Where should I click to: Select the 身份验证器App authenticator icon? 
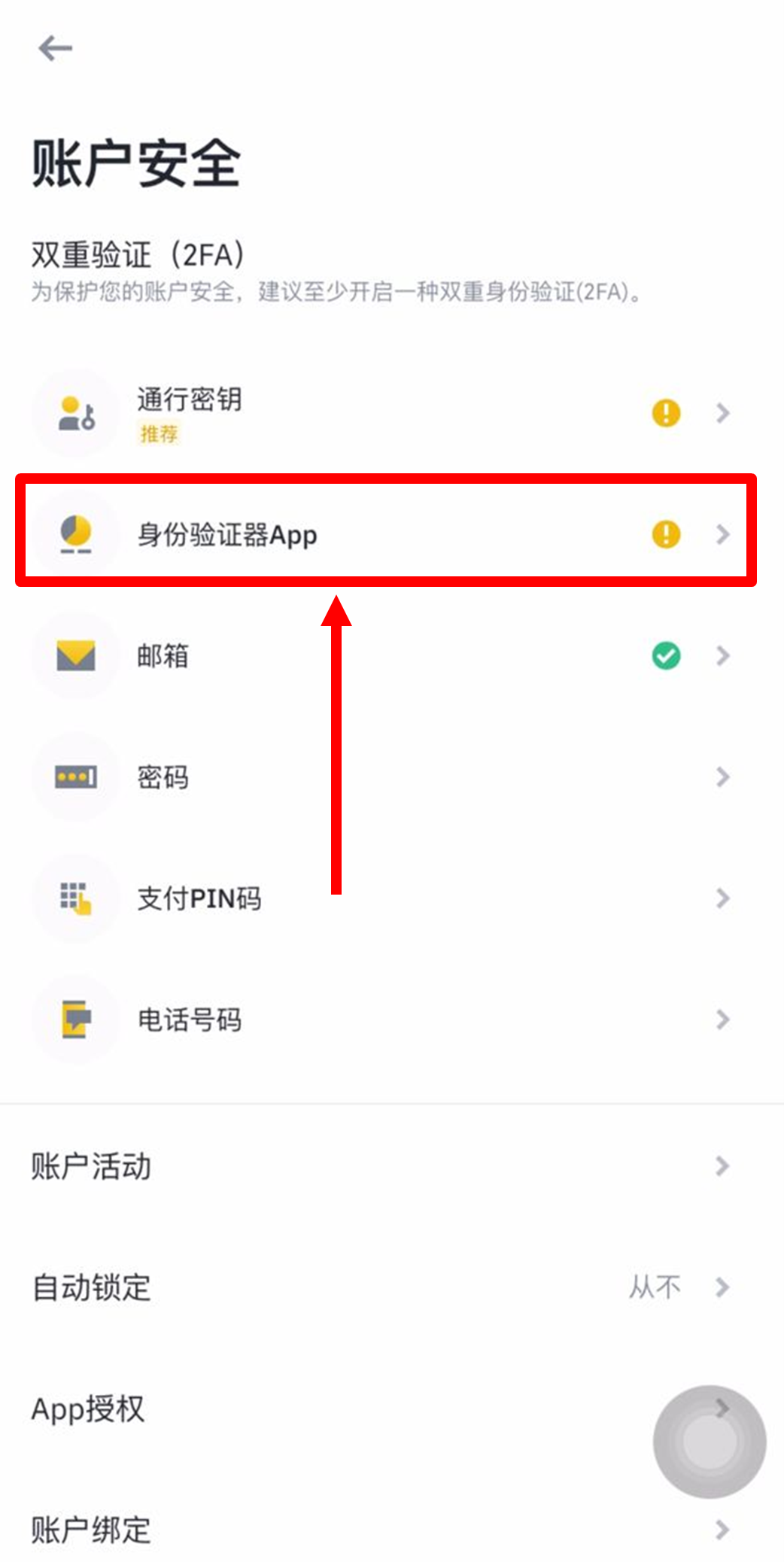pyautogui.click(x=75, y=534)
